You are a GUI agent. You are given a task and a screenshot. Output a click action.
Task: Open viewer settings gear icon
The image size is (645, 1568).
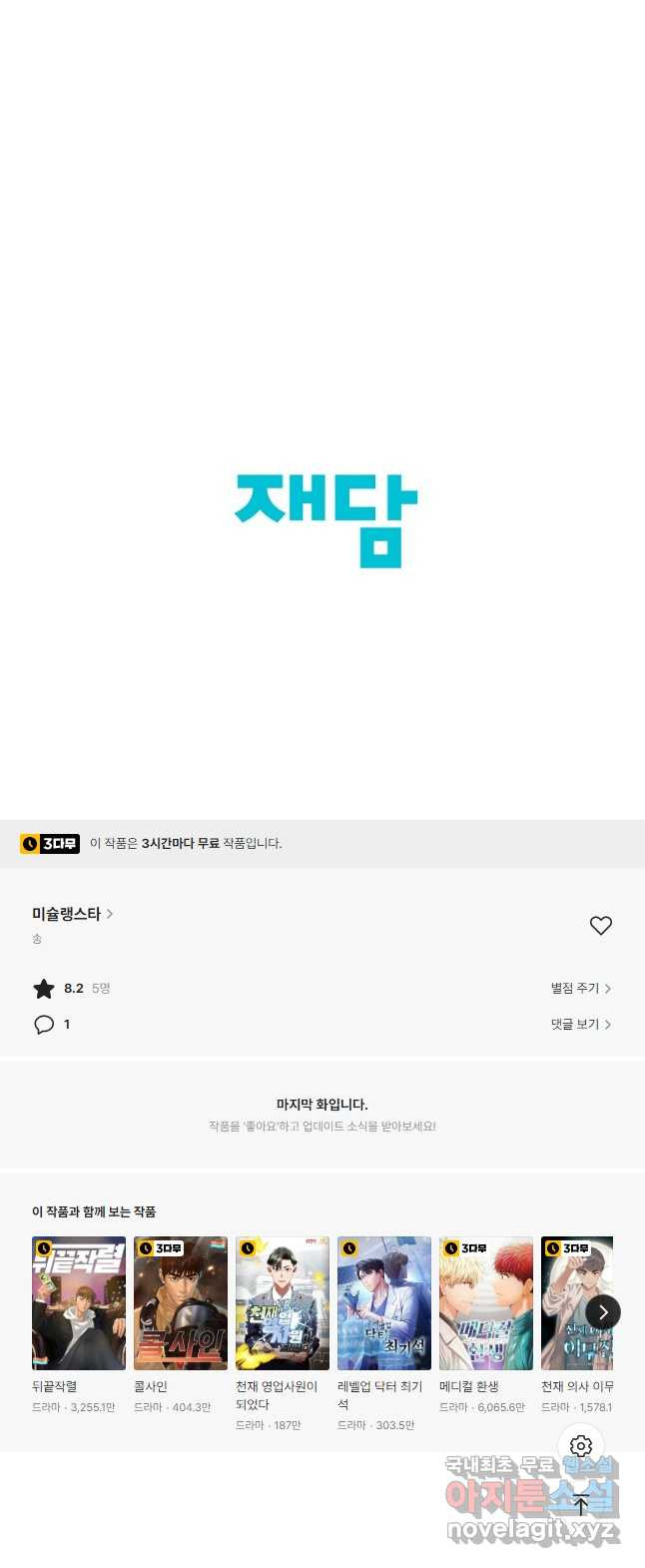pos(581,1445)
